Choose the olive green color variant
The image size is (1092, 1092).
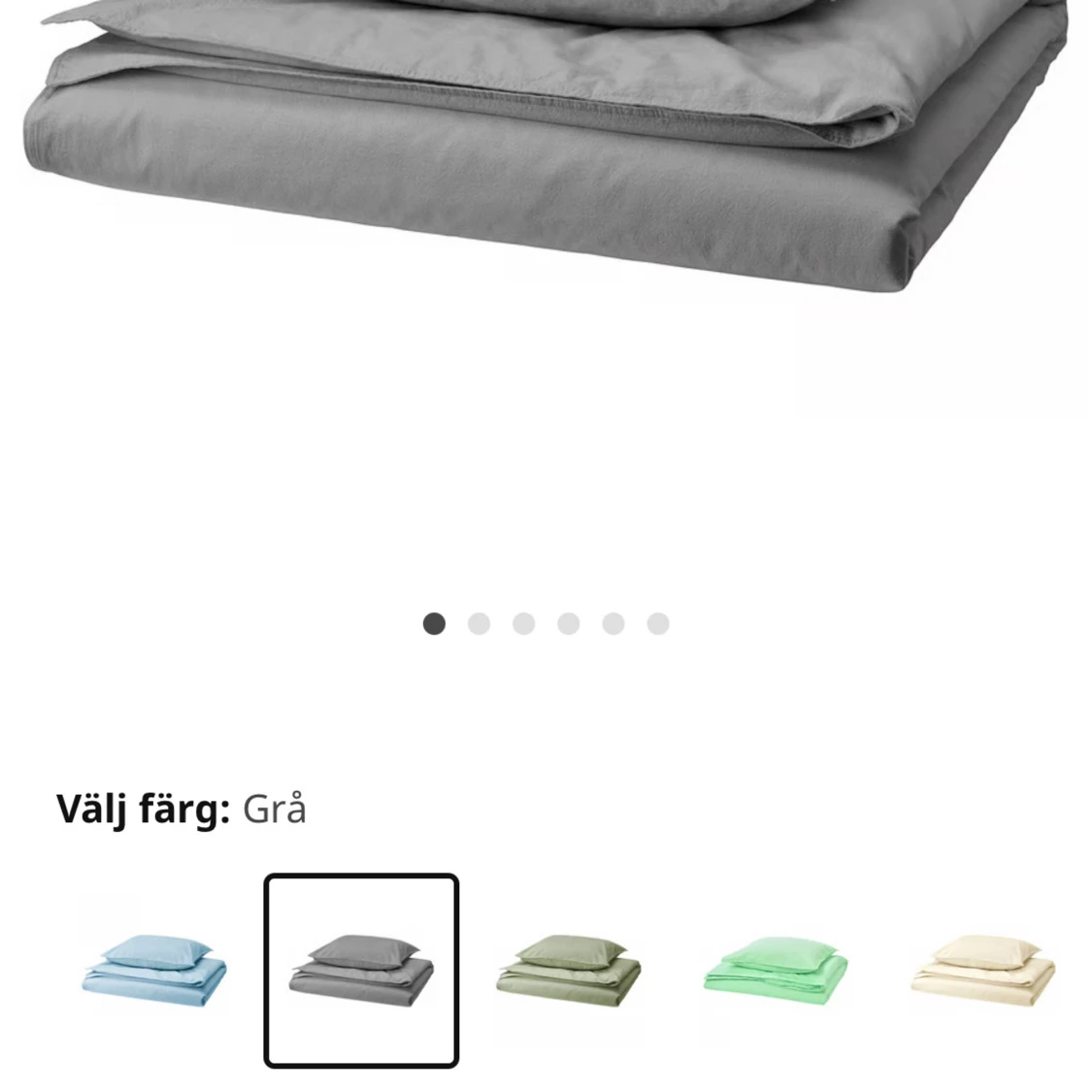tap(569, 971)
